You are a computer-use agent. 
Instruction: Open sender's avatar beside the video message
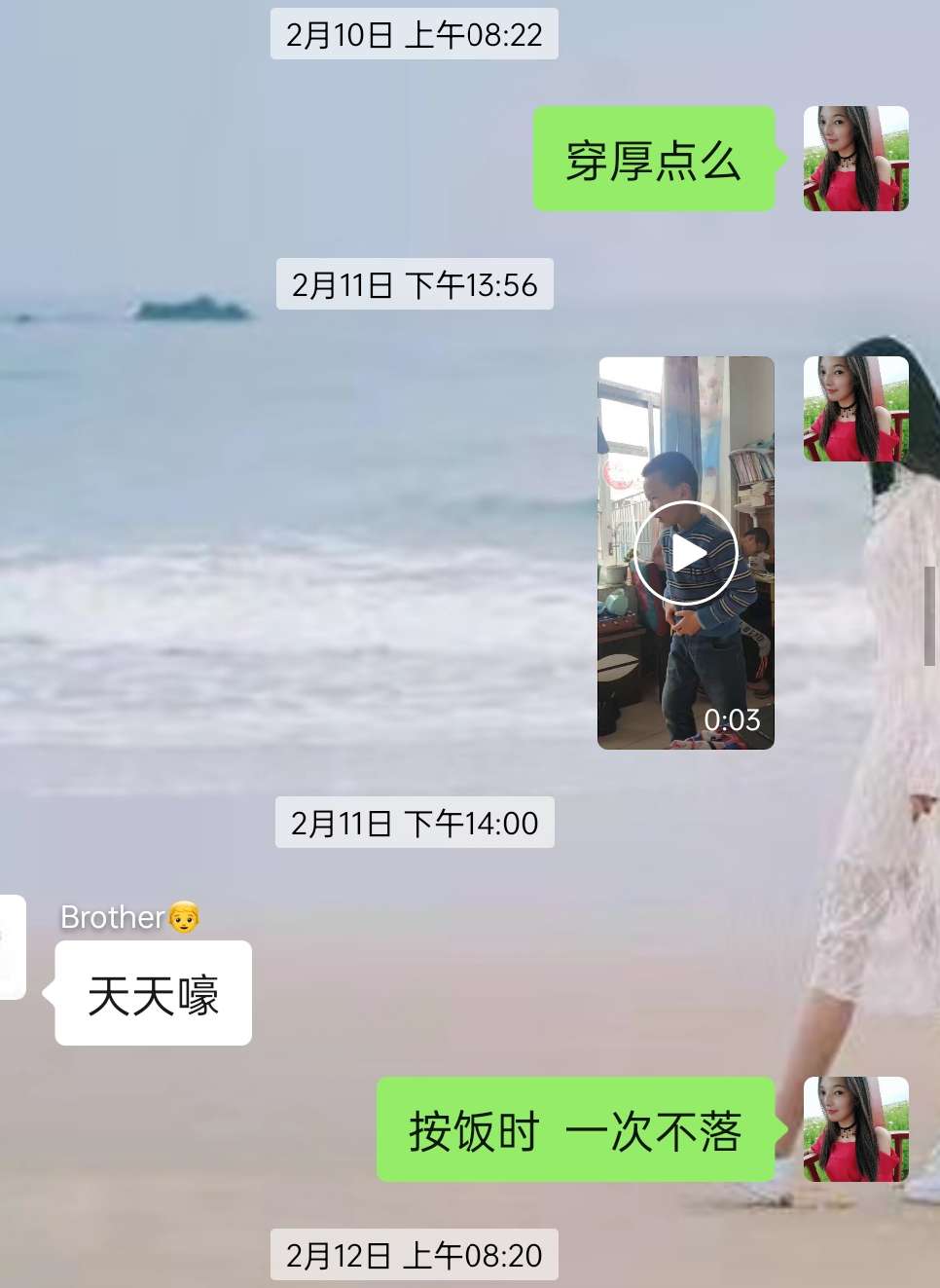[855, 409]
